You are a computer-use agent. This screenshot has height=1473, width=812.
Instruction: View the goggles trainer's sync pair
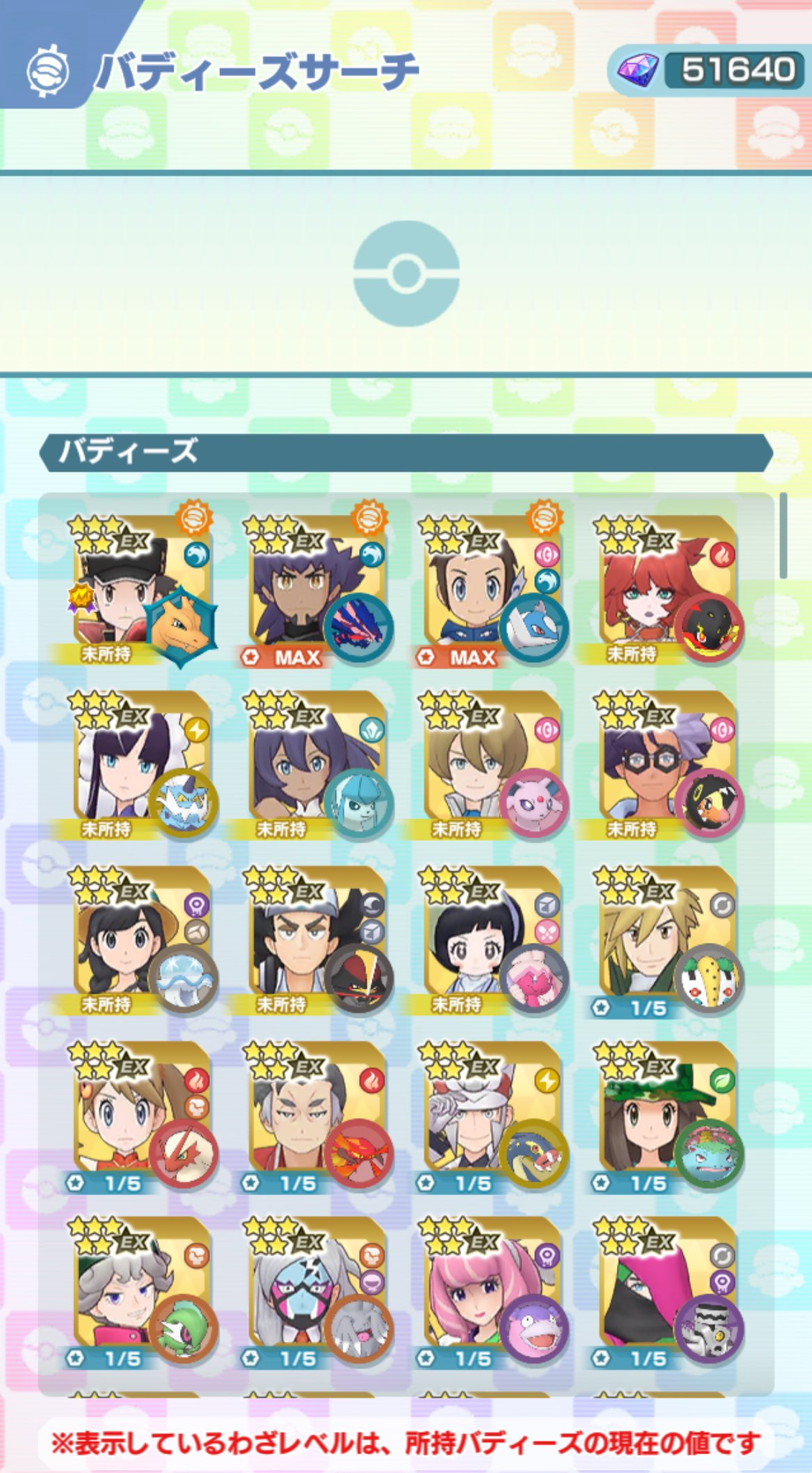[667, 766]
